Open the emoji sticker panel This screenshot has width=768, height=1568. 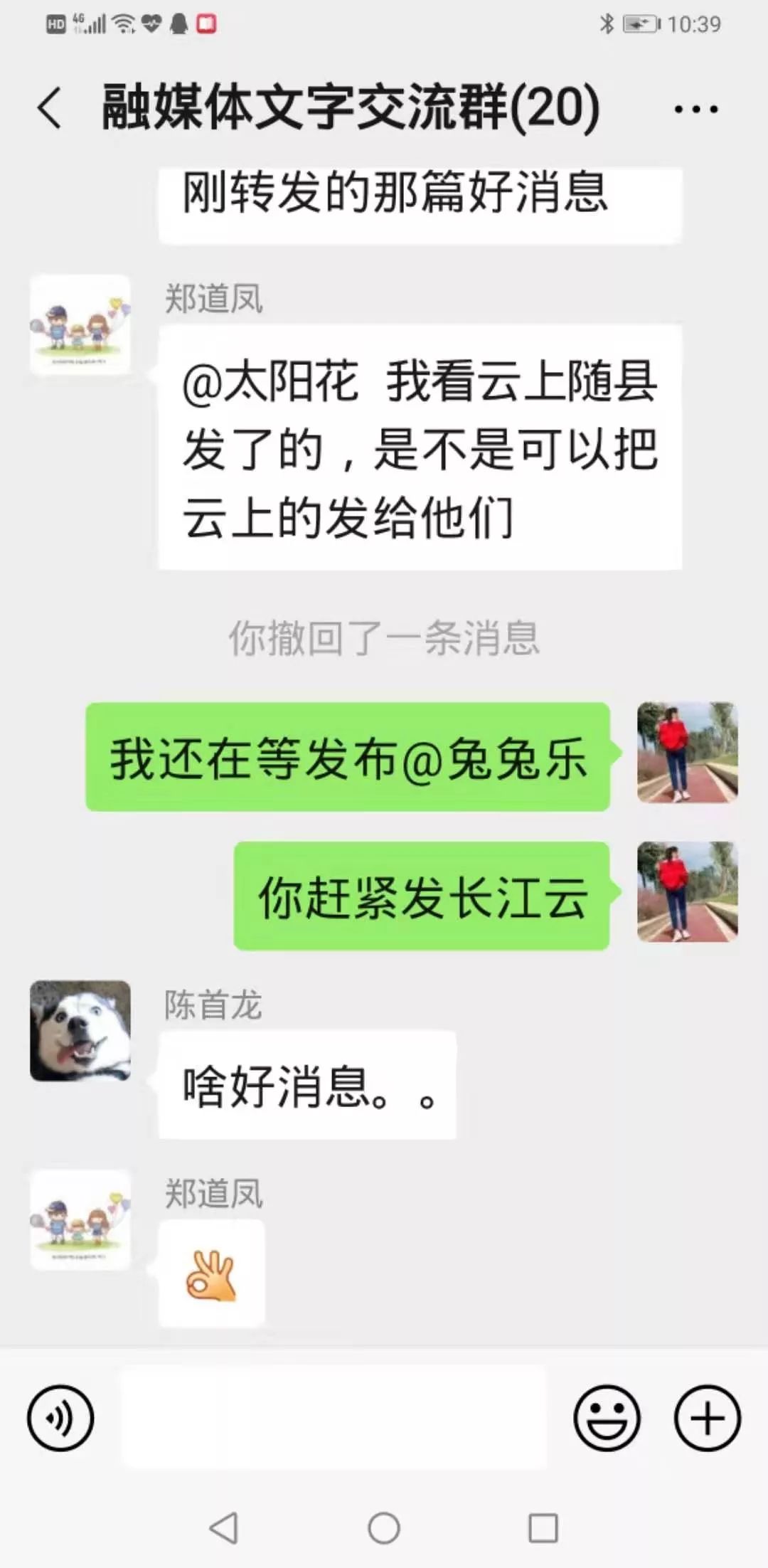click(x=607, y=1418)
